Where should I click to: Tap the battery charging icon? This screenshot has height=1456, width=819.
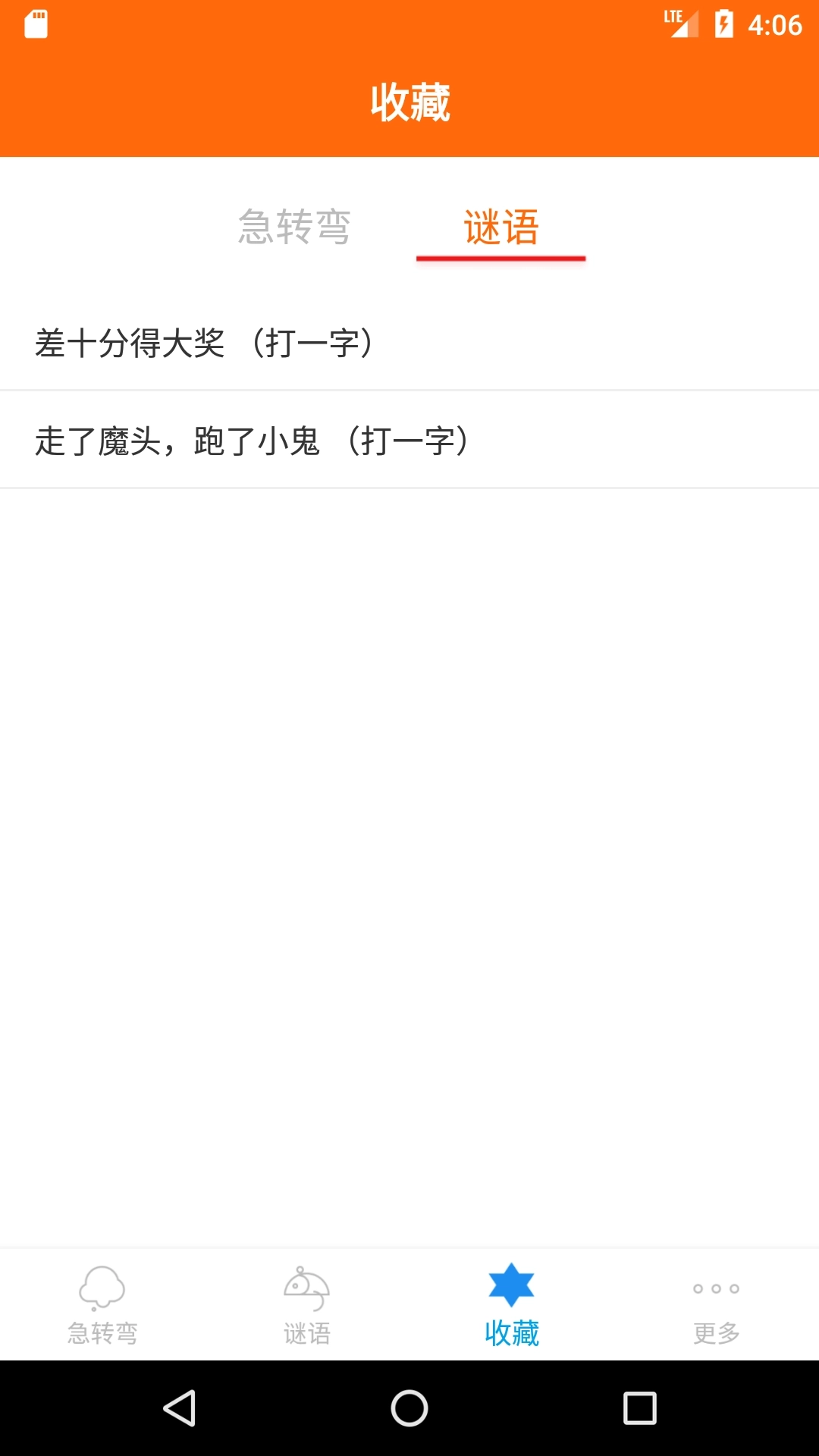pyautogui.click(x=726, y=23)
